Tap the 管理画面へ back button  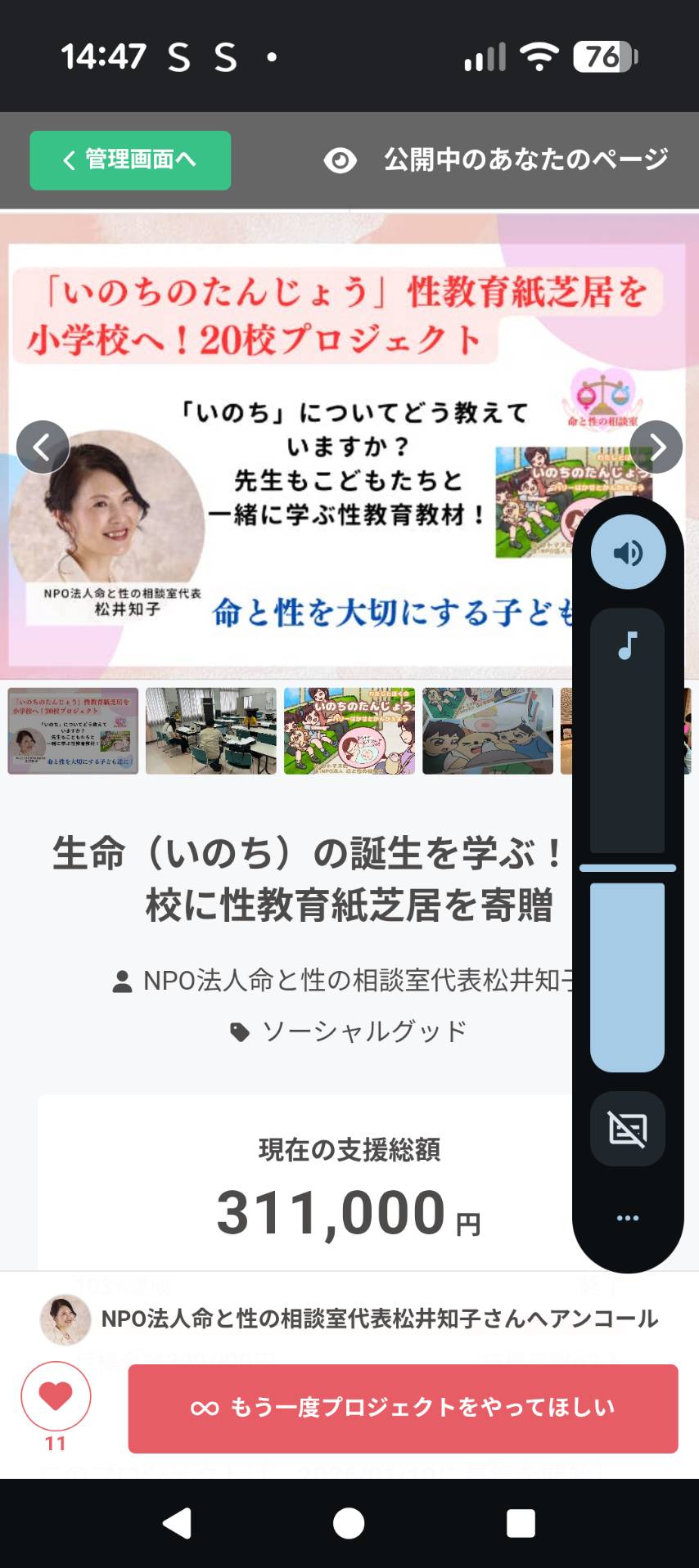click(x=130, y=159)
